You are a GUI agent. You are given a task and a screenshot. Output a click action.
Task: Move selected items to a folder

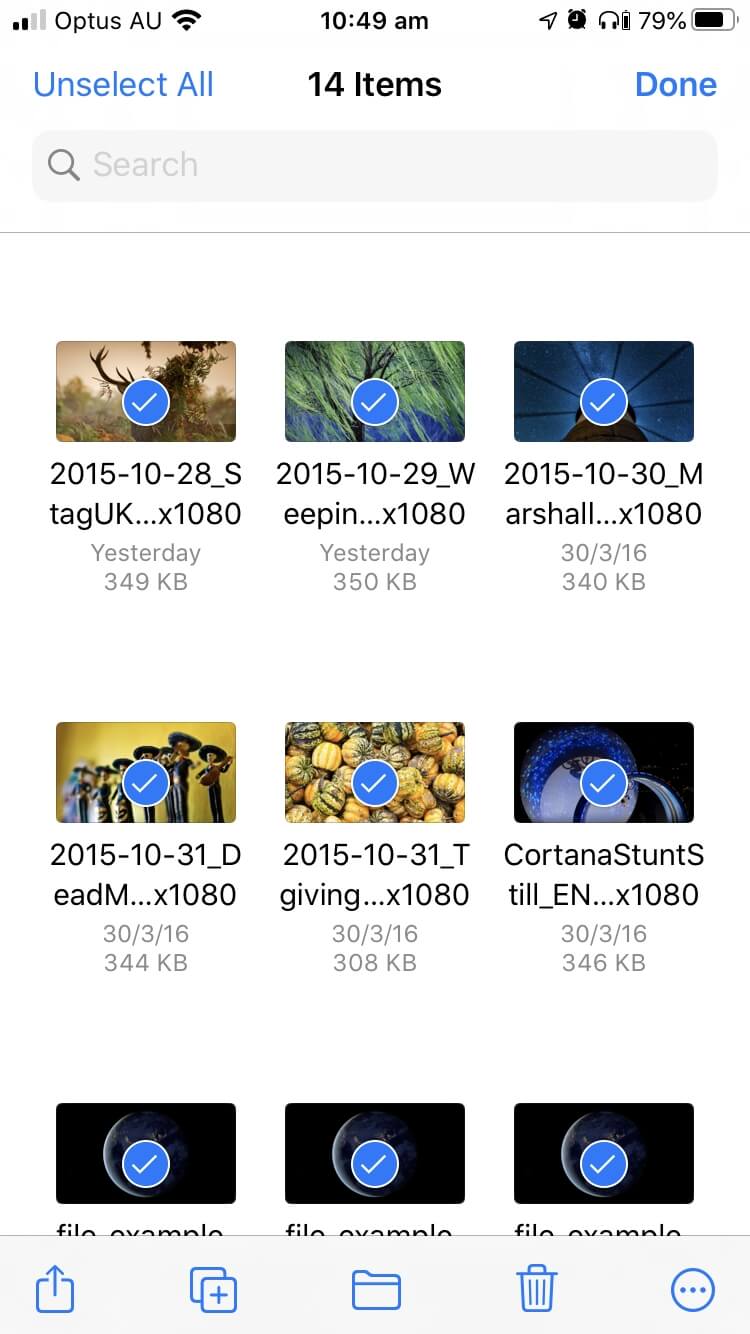coord(376,1290)
